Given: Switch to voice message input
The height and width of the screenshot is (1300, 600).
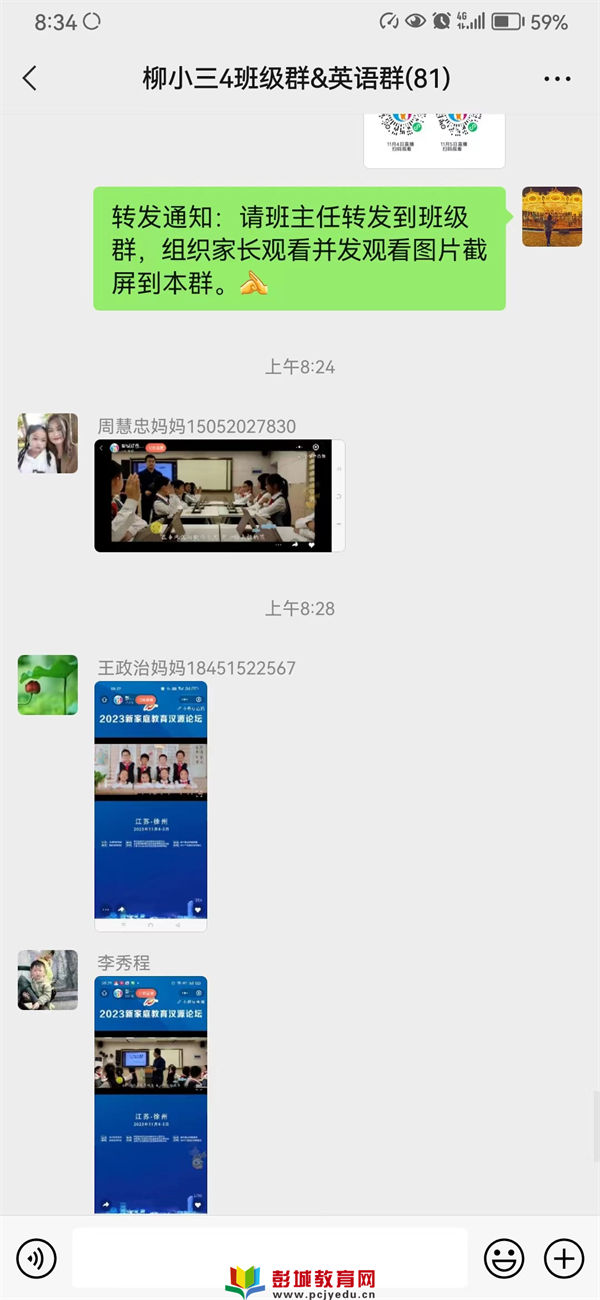Looking at the screenshot, I should [x=36, y=1258].
